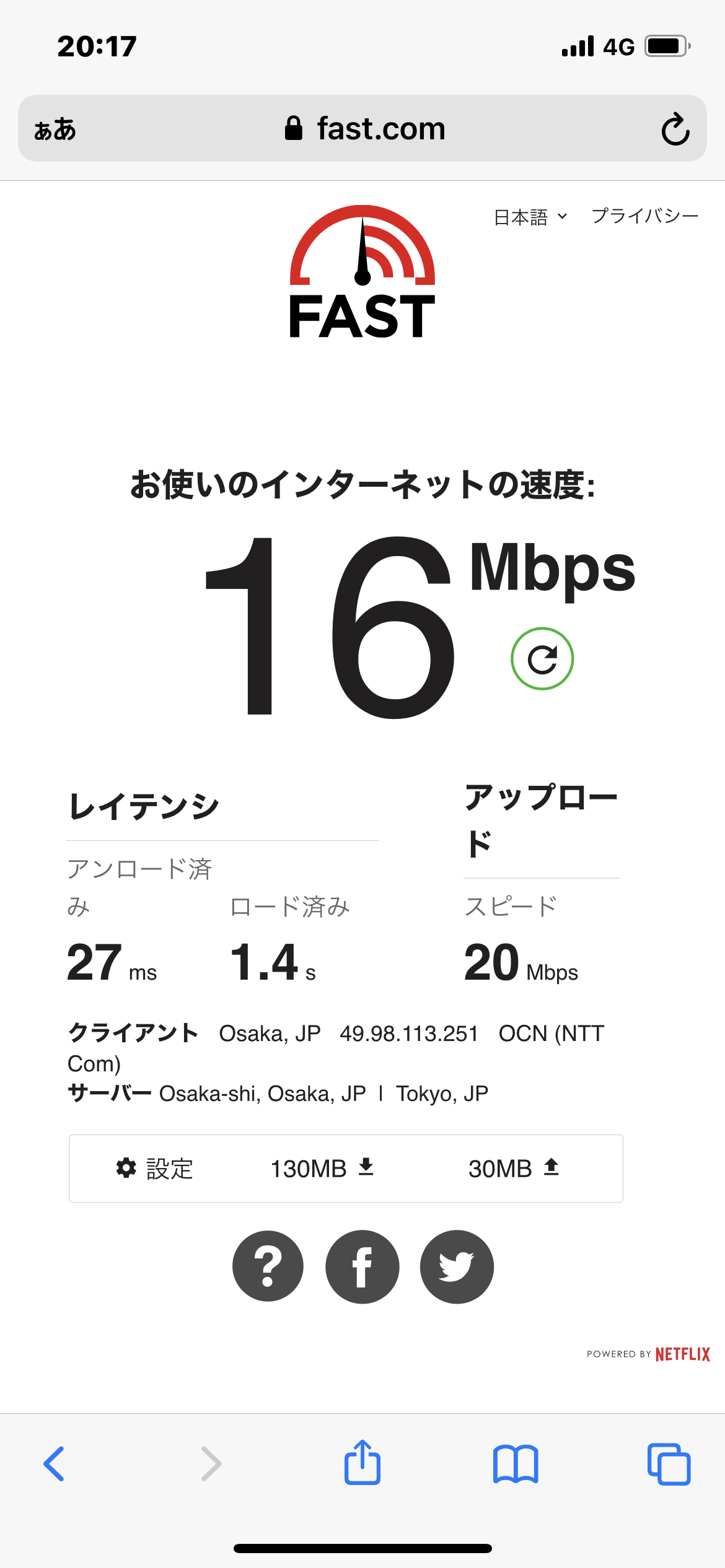Go back to the previous page
Viewport: 725px width, 1568px height.
click(54, 1463)
